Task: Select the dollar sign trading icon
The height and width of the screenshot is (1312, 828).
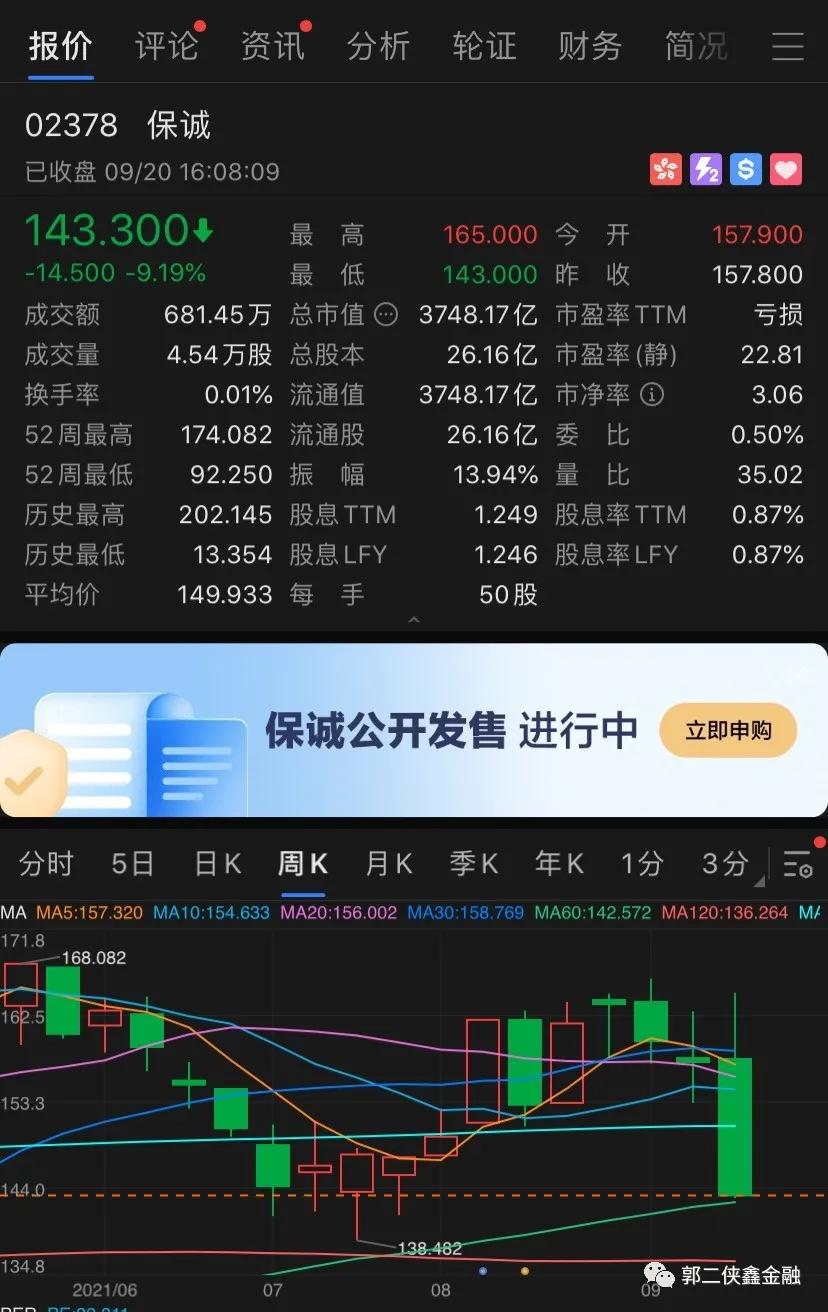Action: point(745,170)
